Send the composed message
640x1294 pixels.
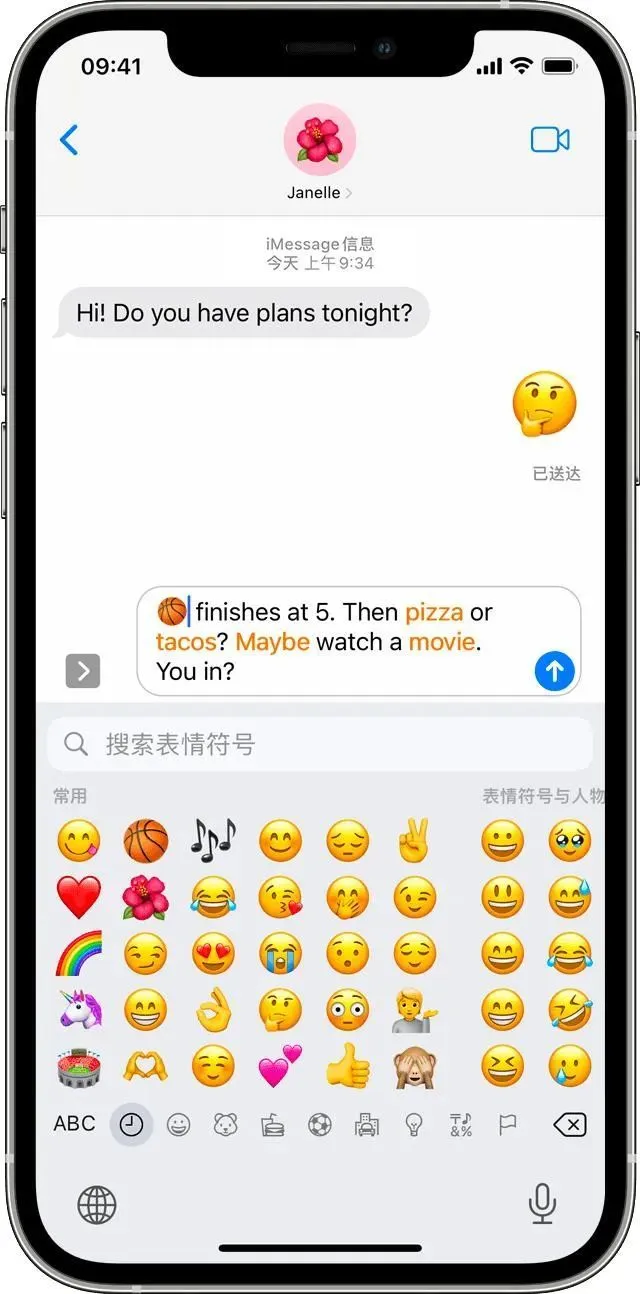tap(554, 670)
